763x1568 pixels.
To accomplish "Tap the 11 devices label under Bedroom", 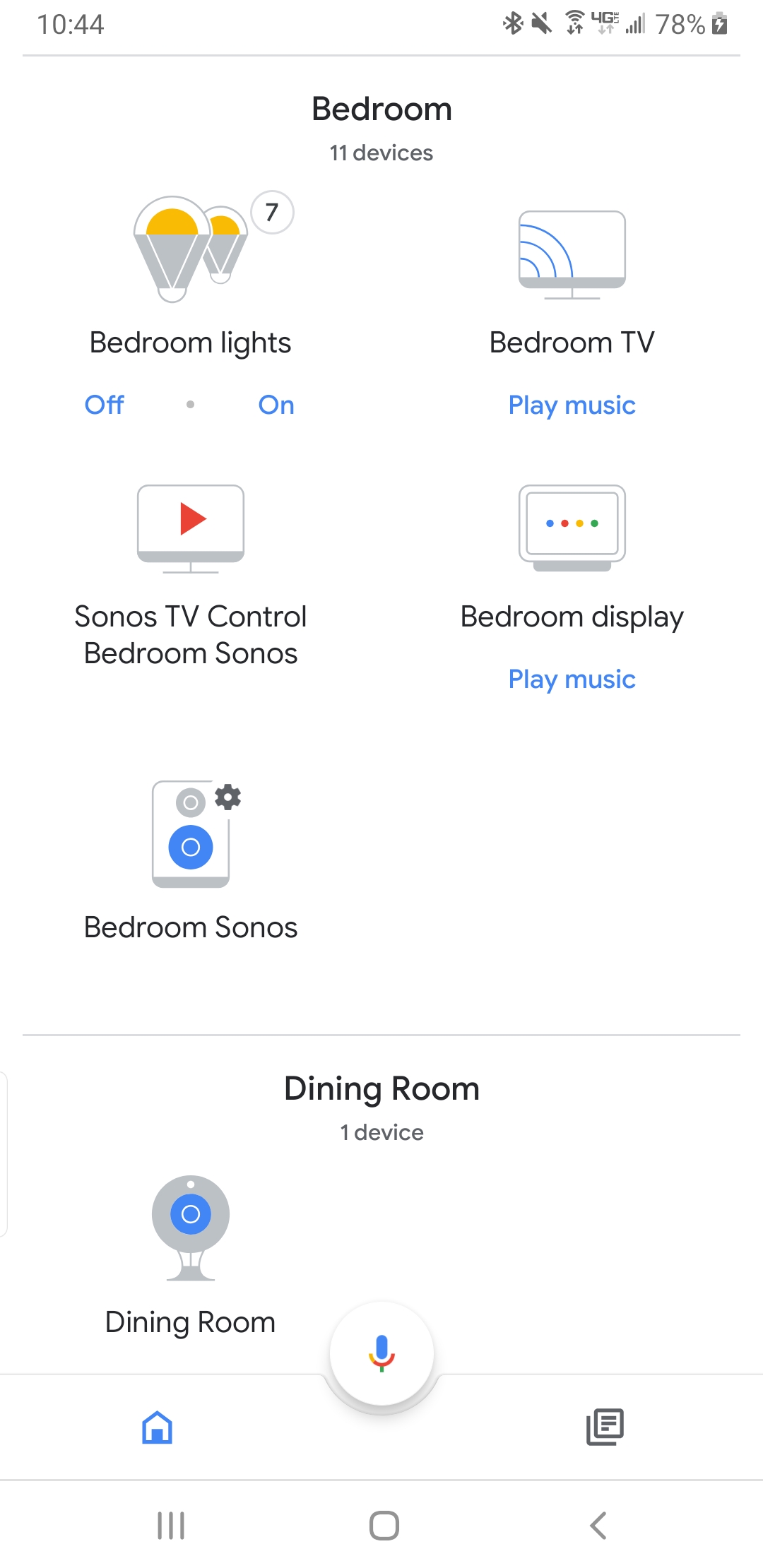I will [381, 153].
